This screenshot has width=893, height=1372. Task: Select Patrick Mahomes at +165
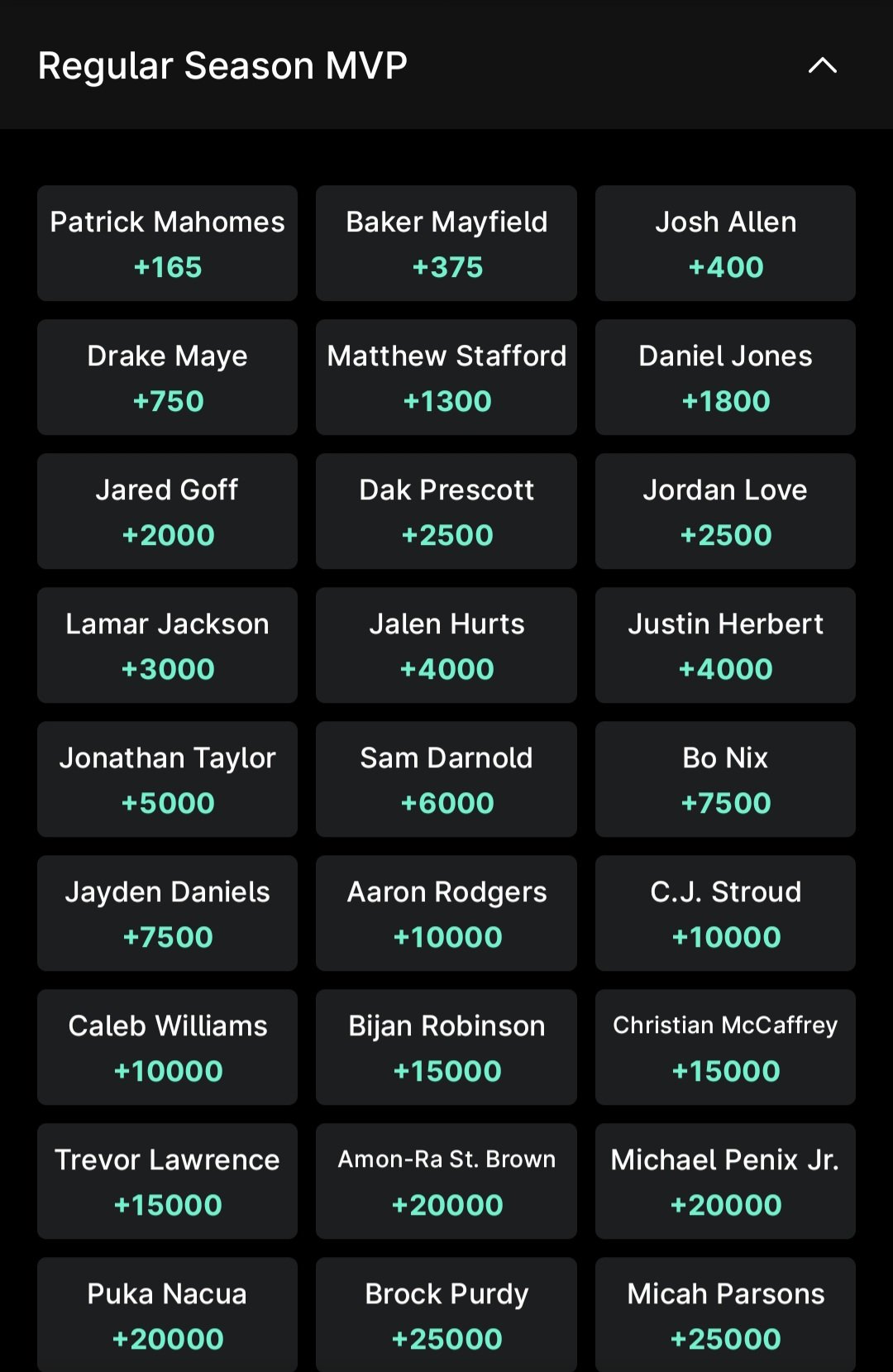(167, 243)
